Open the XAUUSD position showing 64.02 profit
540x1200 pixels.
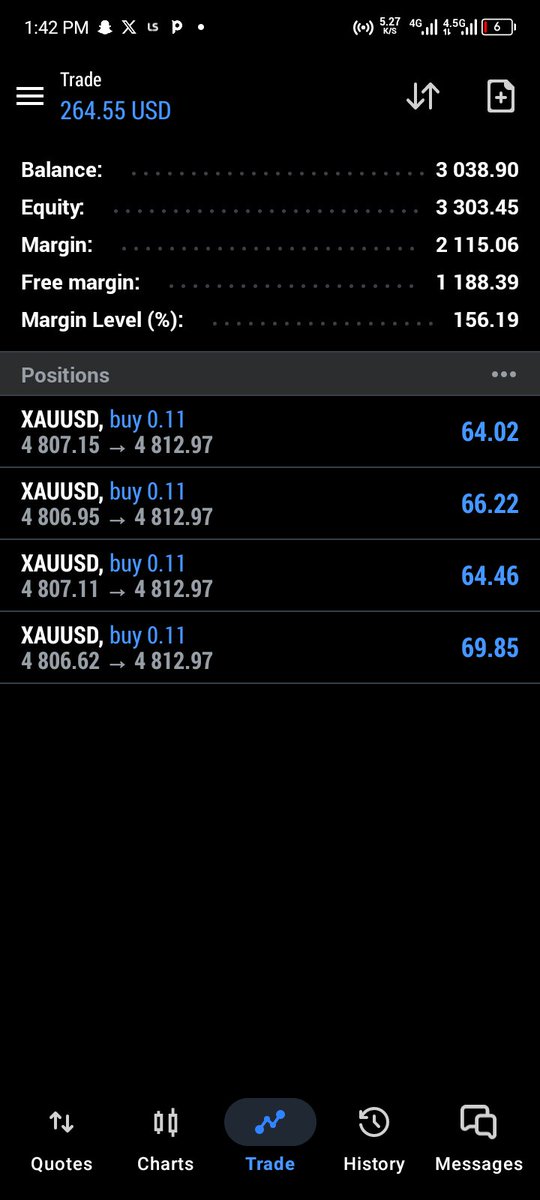pyautogui.click(x=270, y=432)
